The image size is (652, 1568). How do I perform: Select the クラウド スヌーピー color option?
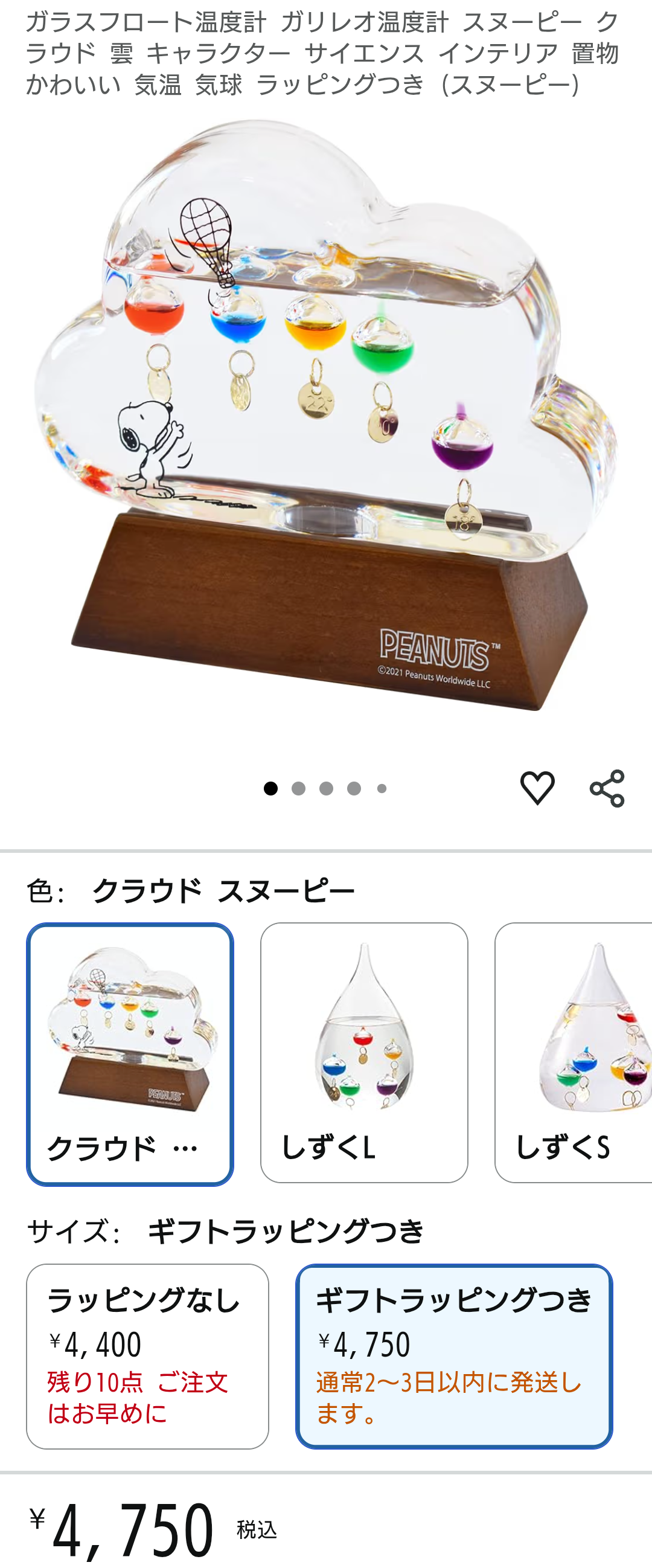(x=130, y=1053)
